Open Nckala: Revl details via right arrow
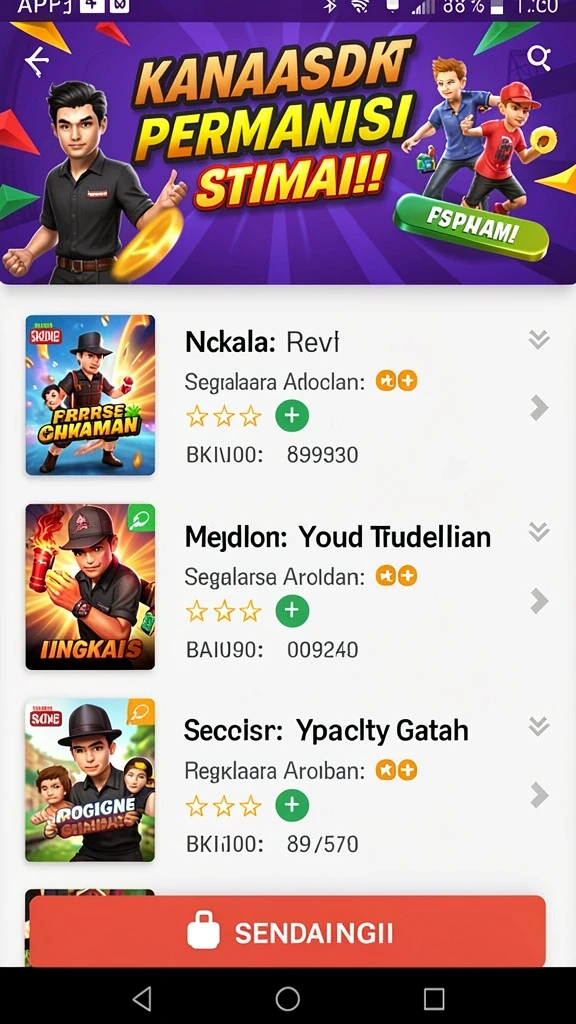 click(x=539, y=408)
